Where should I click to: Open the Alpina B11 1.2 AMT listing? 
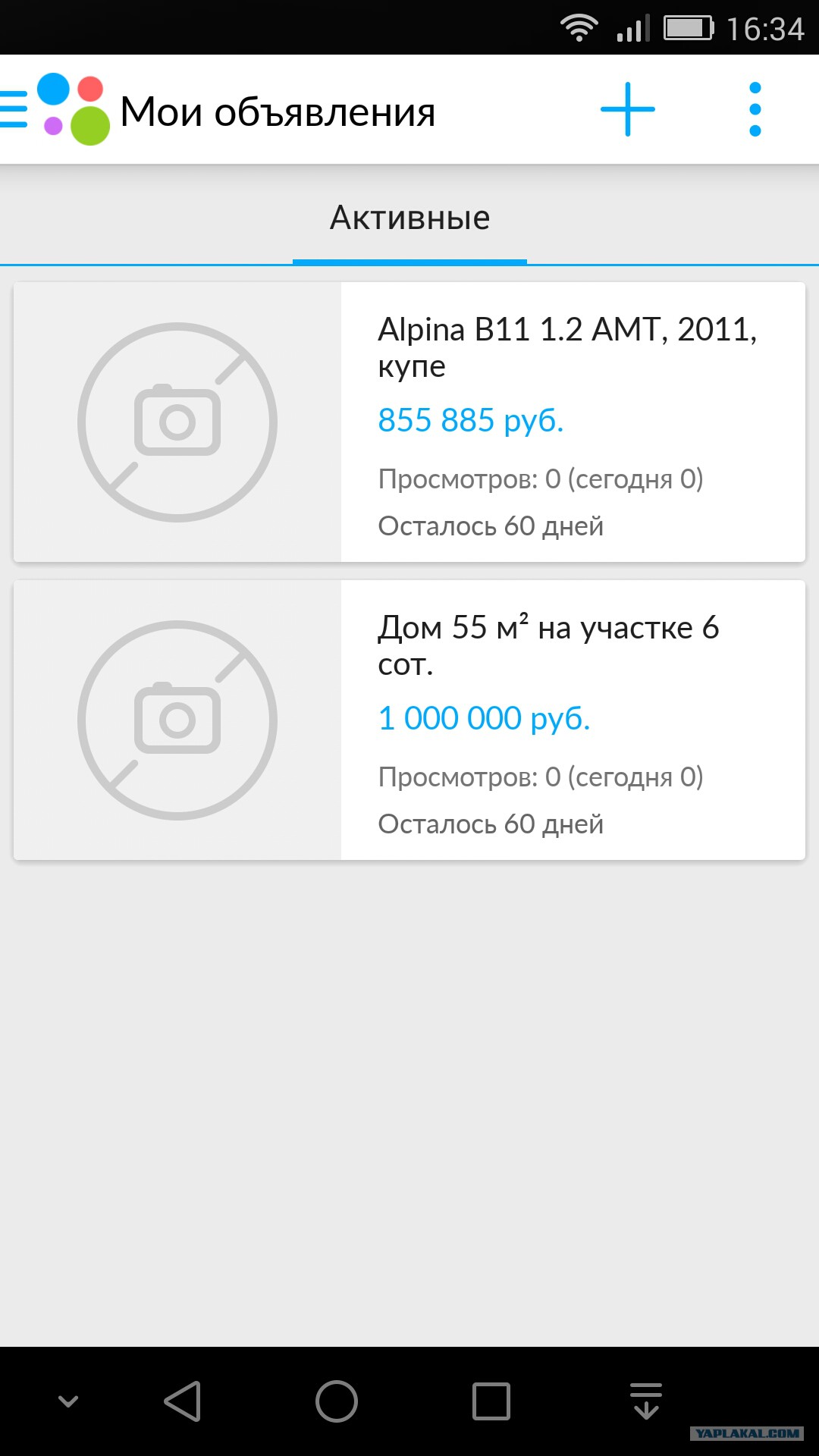(409, 422)
